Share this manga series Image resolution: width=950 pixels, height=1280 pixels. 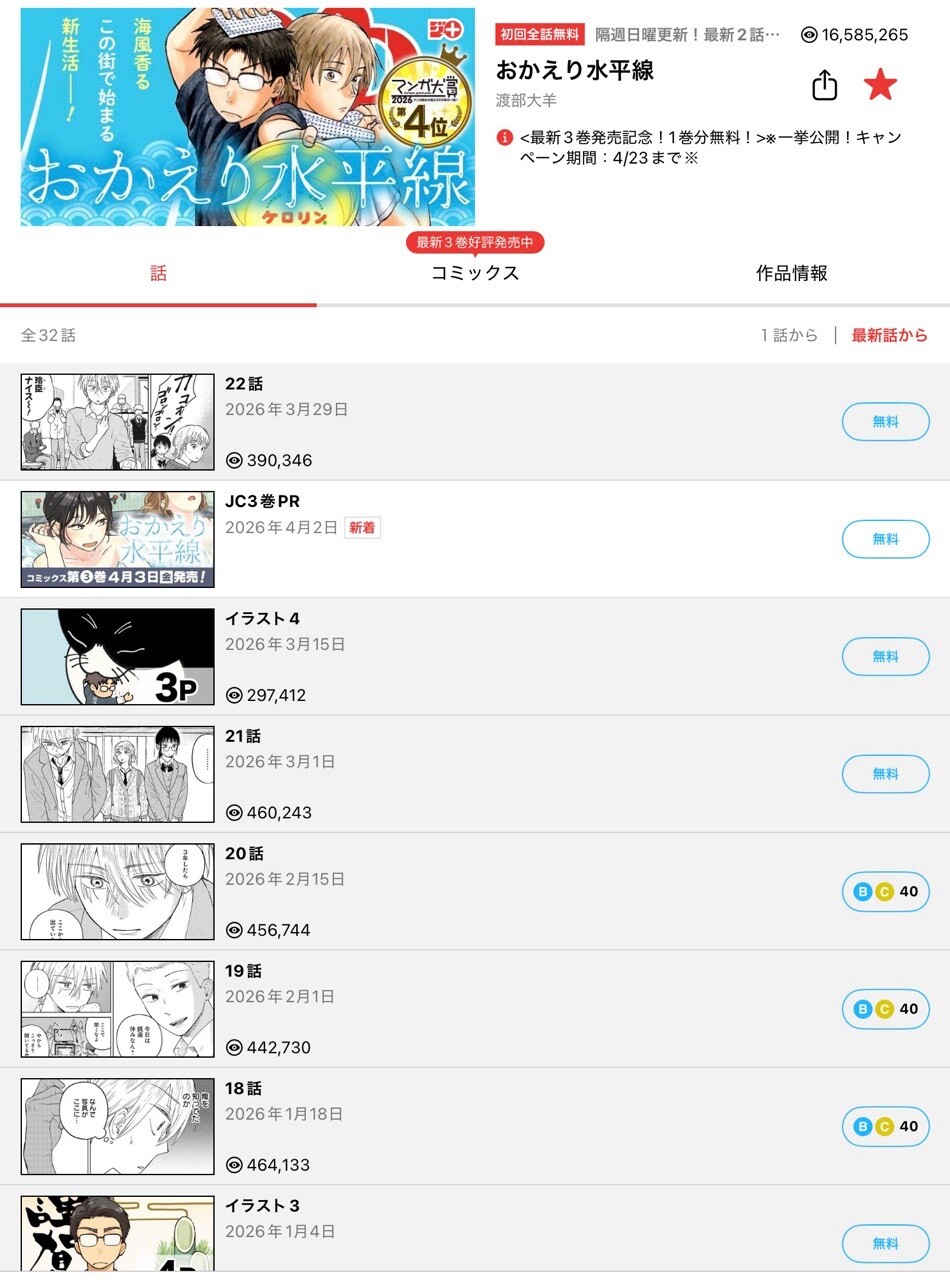coord(824,86)
